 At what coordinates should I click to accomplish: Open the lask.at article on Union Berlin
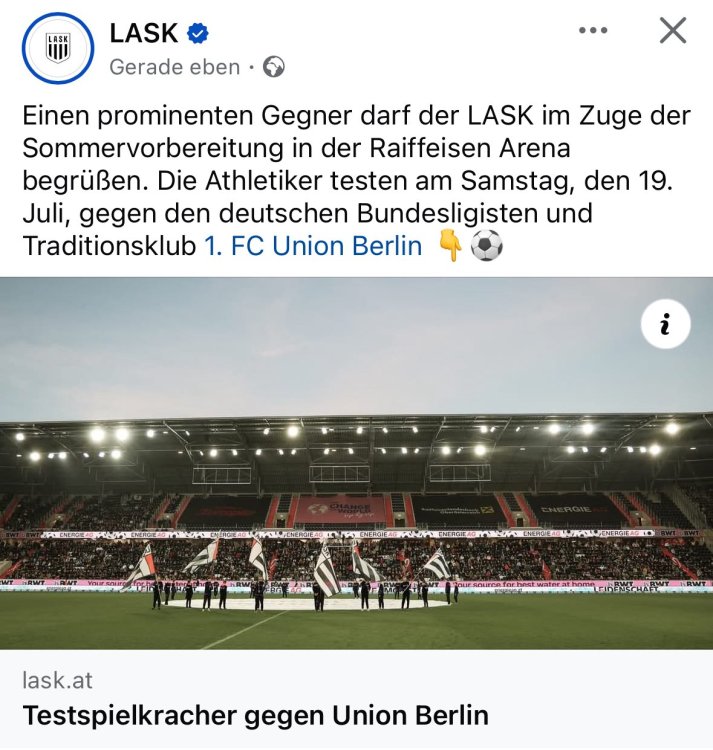pos(255,715)
